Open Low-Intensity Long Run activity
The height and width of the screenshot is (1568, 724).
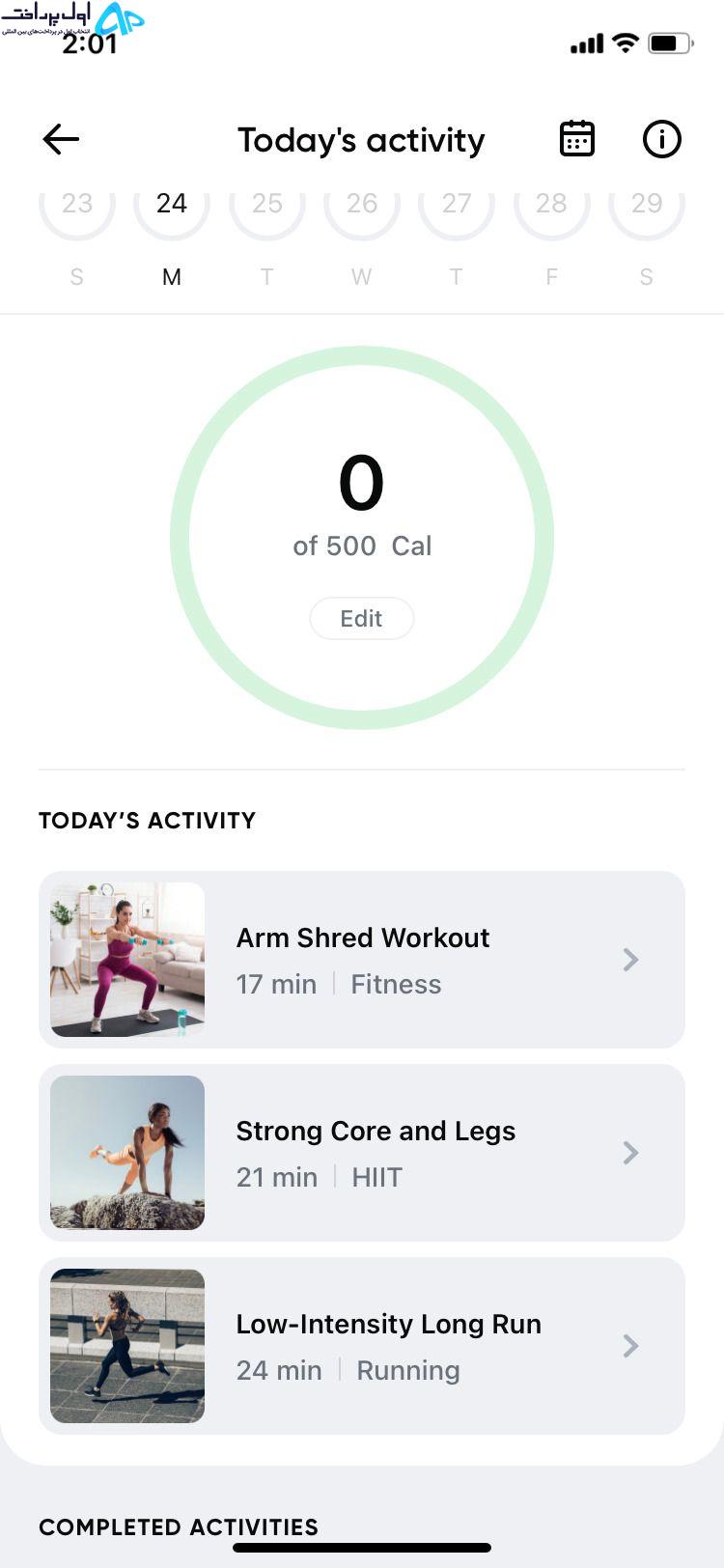(x=362, y=1346)
